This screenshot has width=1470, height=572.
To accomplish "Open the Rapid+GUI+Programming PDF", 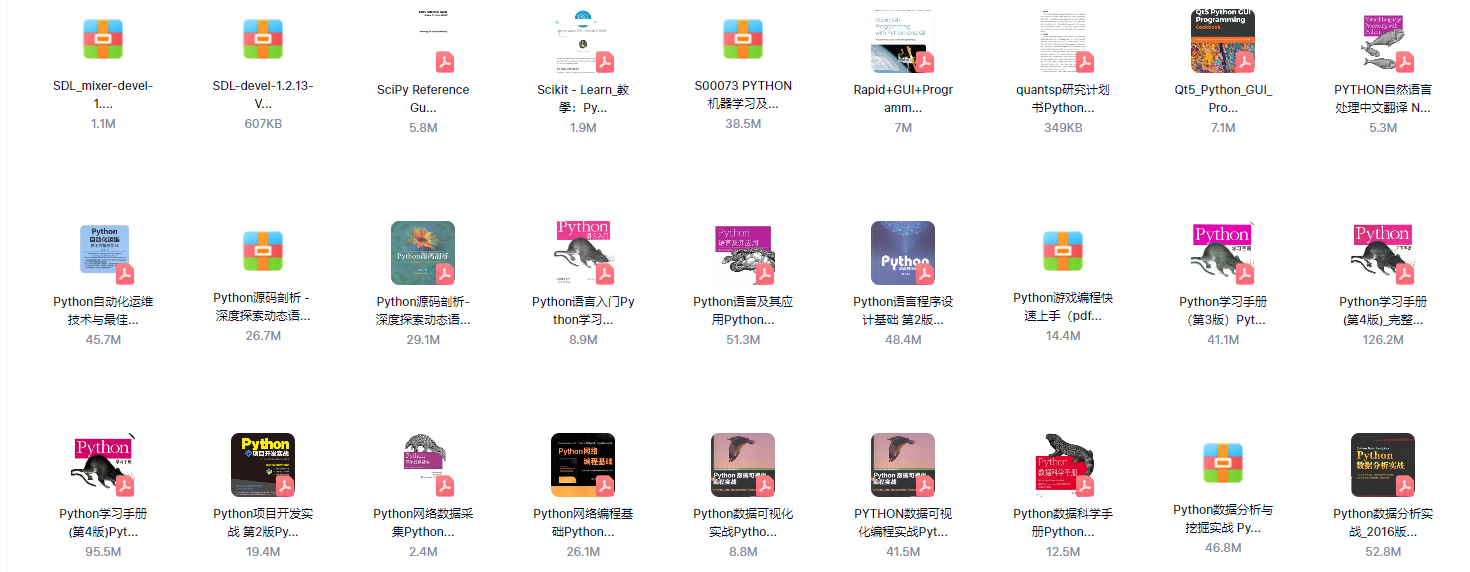I will pos(903,40).
